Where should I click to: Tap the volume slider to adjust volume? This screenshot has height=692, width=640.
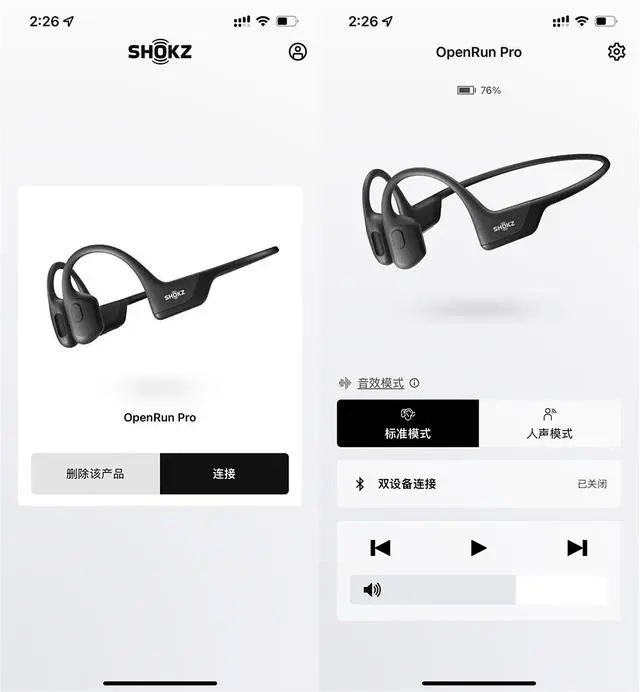478,590
